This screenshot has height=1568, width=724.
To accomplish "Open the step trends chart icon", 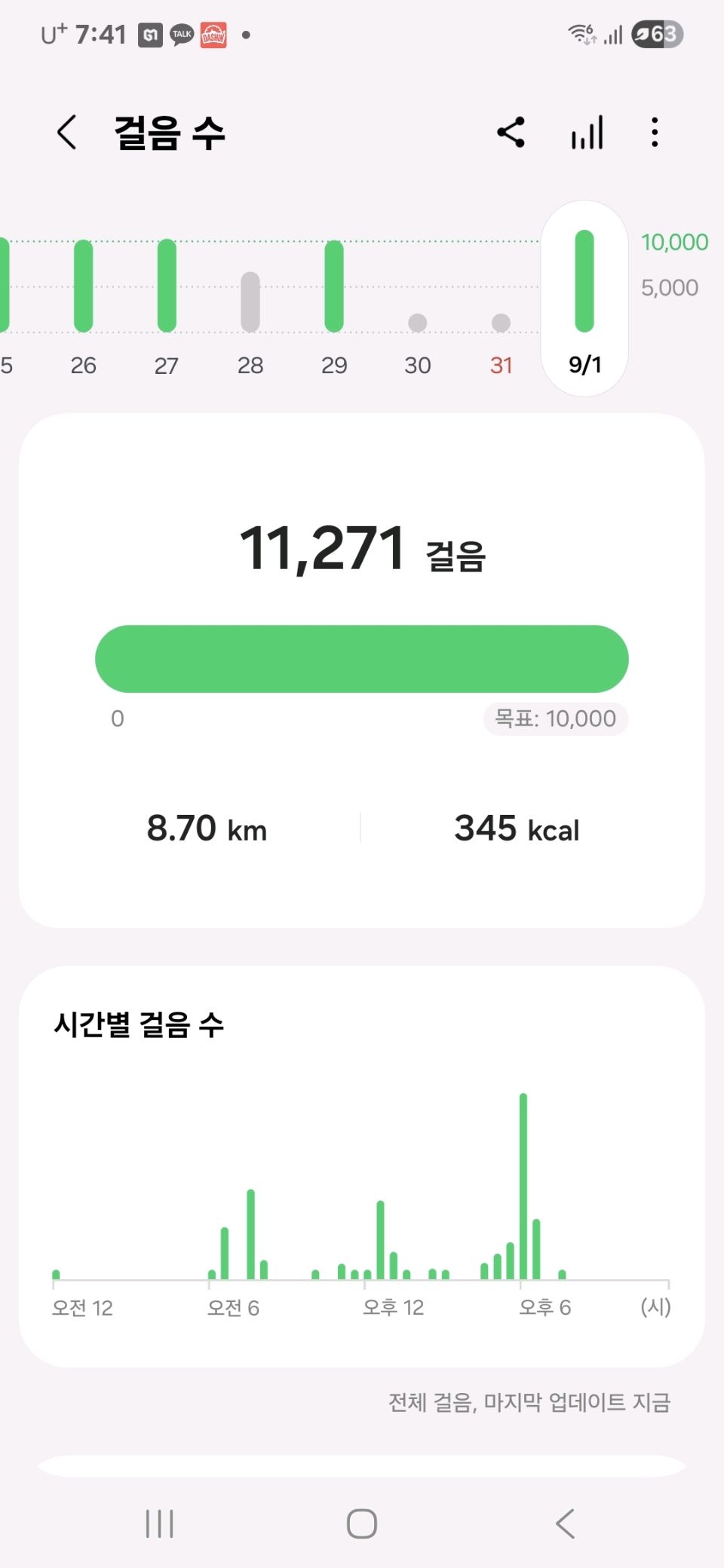I will [x=587, y=133].
